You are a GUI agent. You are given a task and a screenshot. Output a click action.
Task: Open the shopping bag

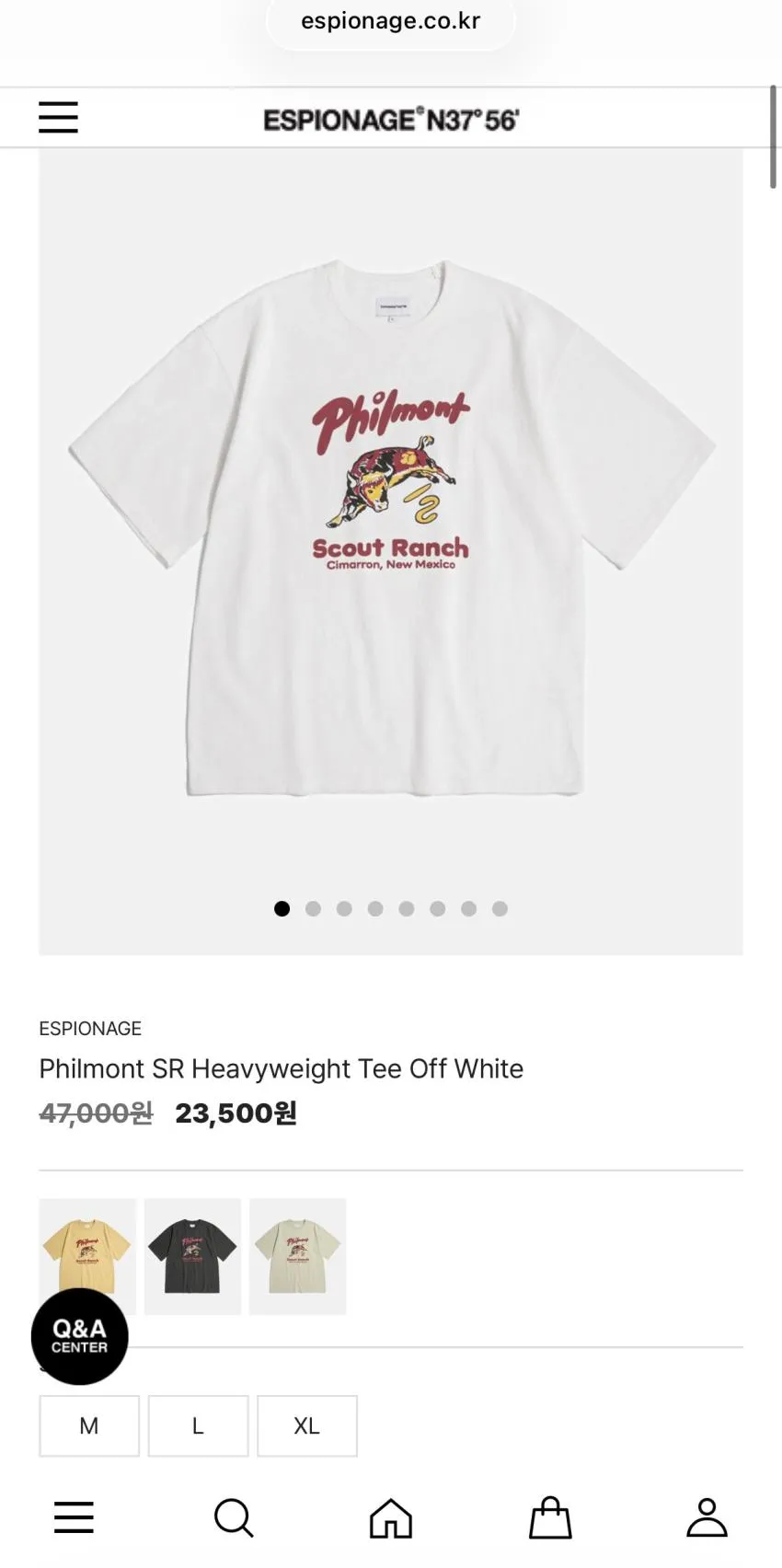point(550,1517)
